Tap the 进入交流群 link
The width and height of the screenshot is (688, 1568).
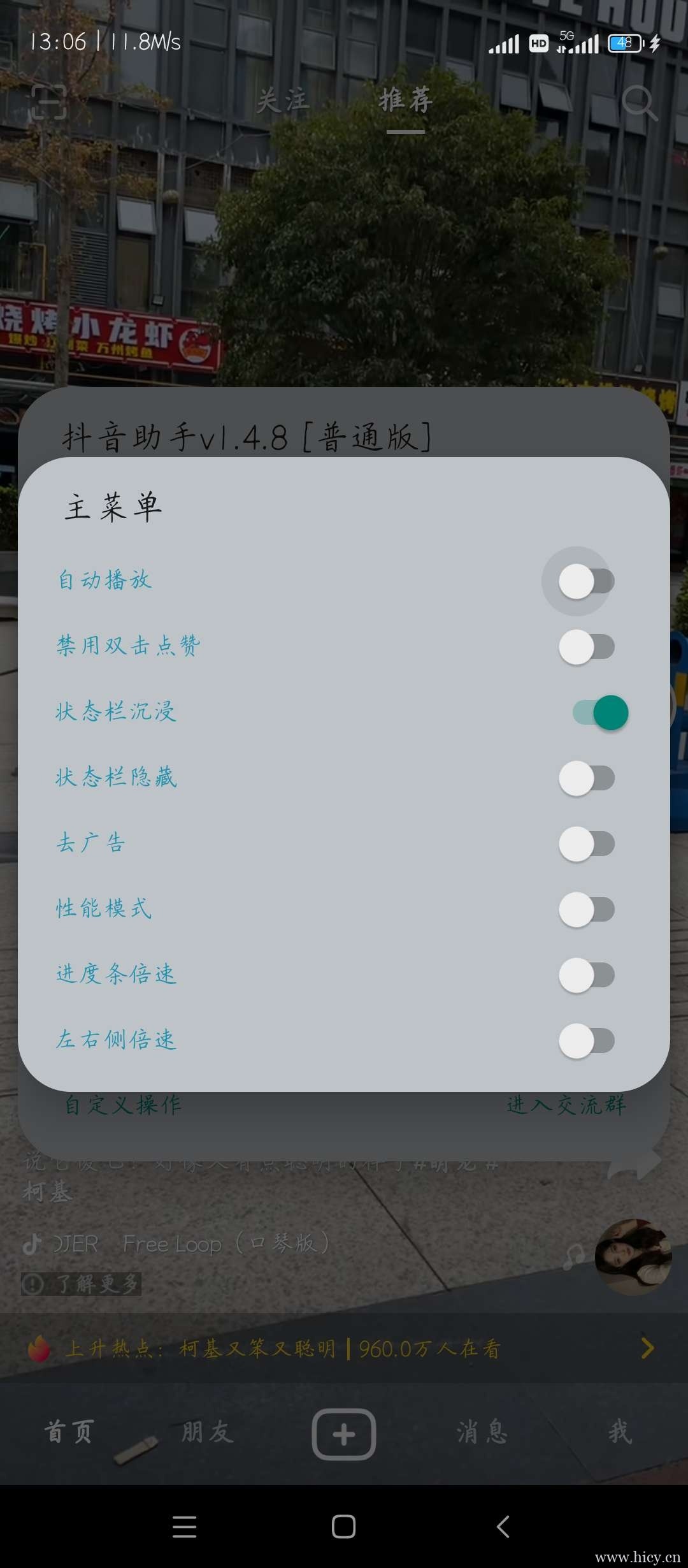pos(567,1107)
